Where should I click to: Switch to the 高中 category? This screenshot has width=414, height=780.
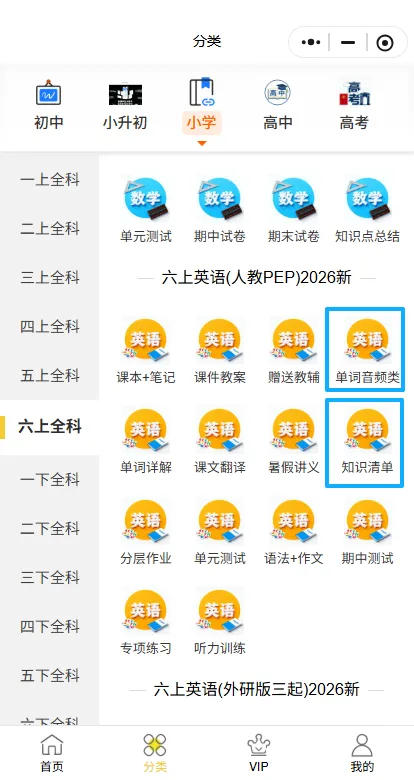tap(278, 105)
